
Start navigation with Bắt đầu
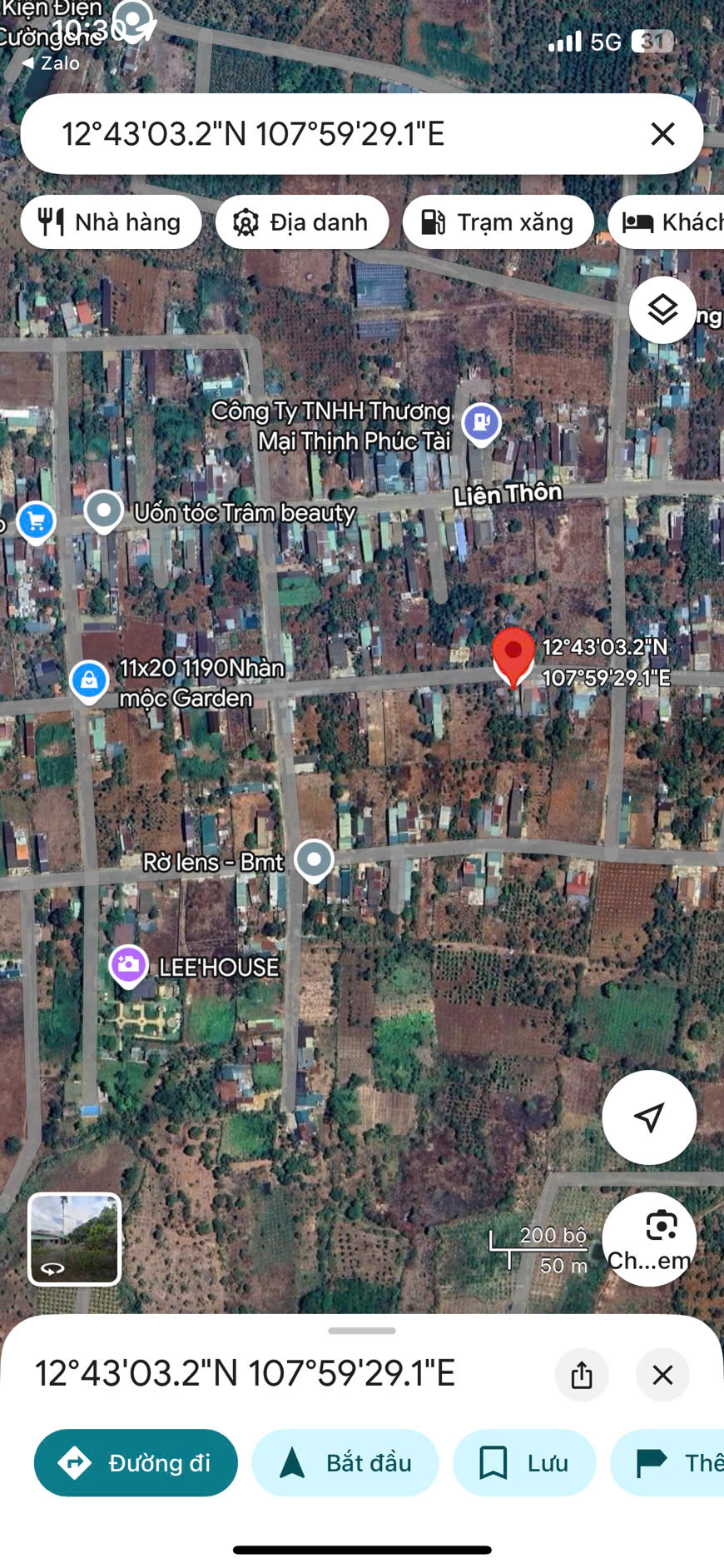click(345, 1462)
